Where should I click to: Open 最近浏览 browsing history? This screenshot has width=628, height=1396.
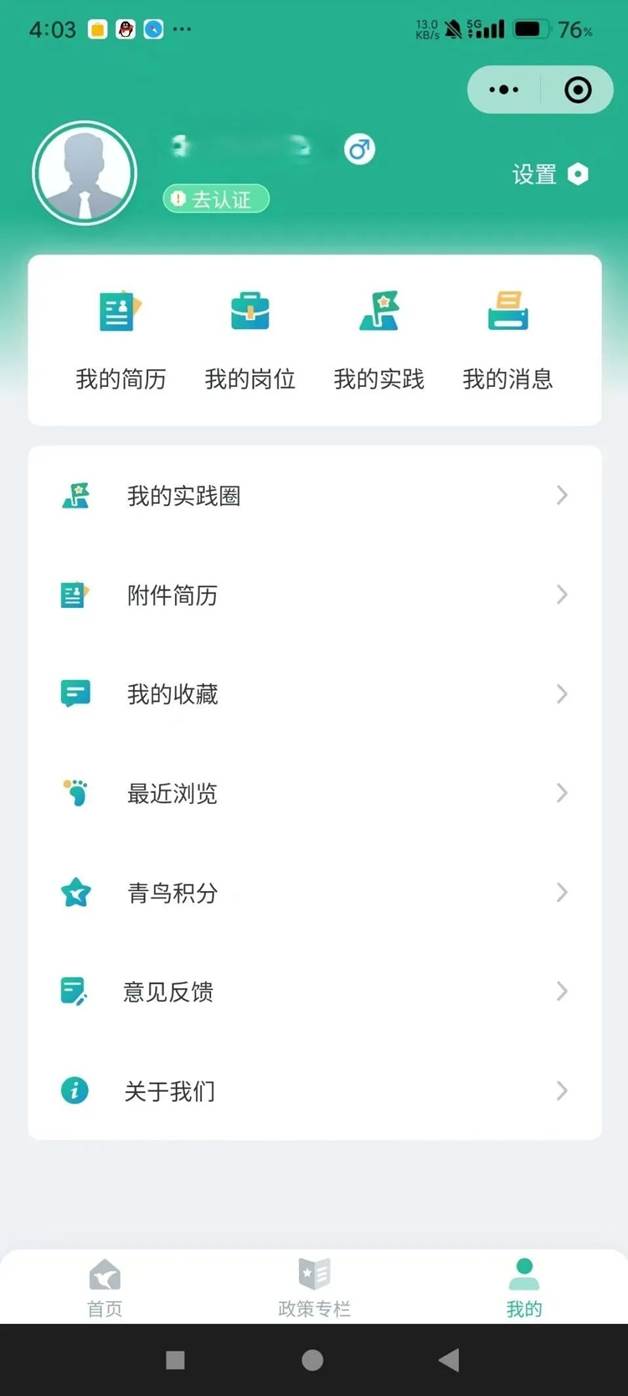tap(314, 793)
